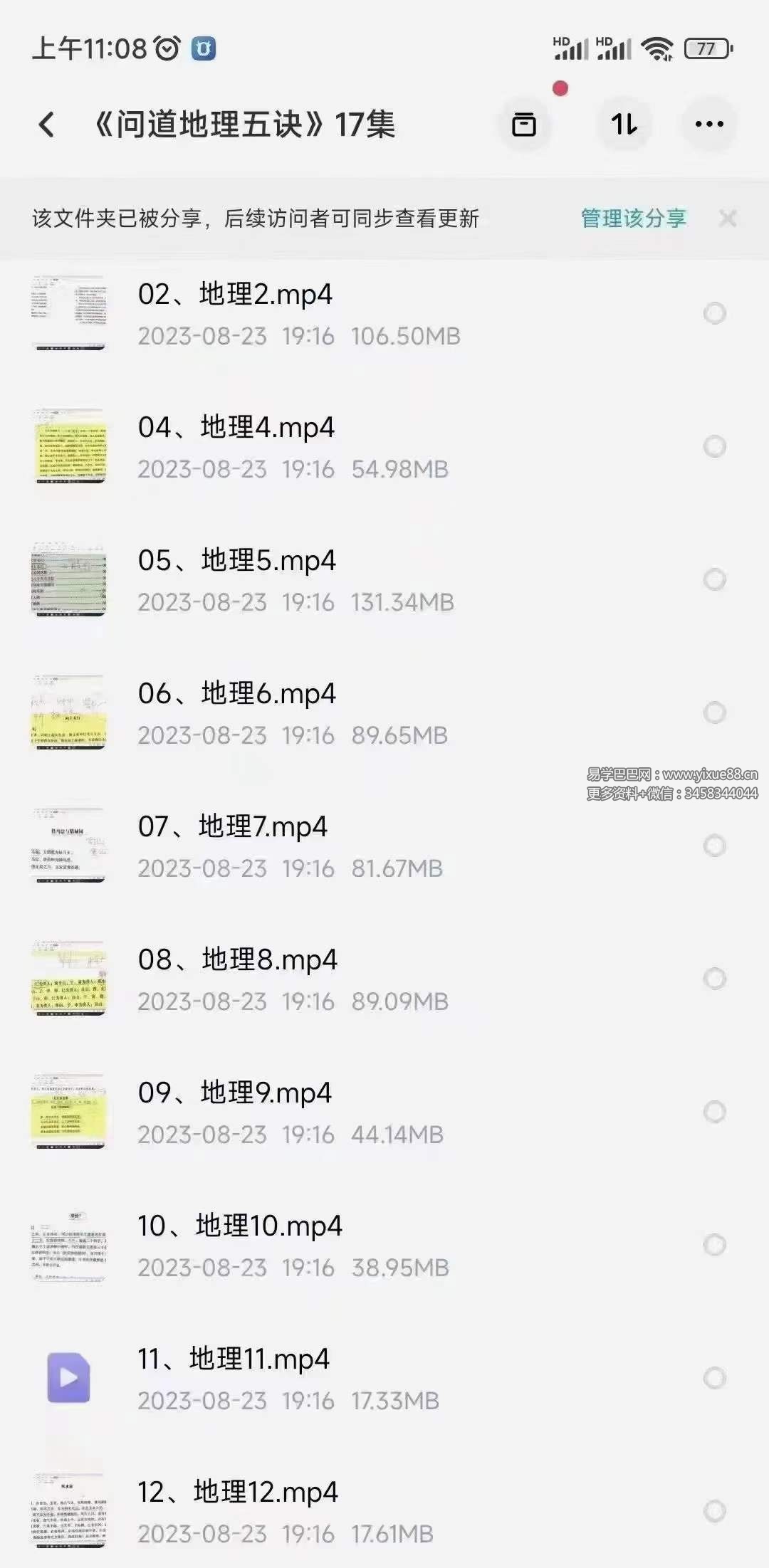This screenshot has height=1568, width=769.
Task: Dismiss the share notification banner
Action: click(x=727, y=220)
